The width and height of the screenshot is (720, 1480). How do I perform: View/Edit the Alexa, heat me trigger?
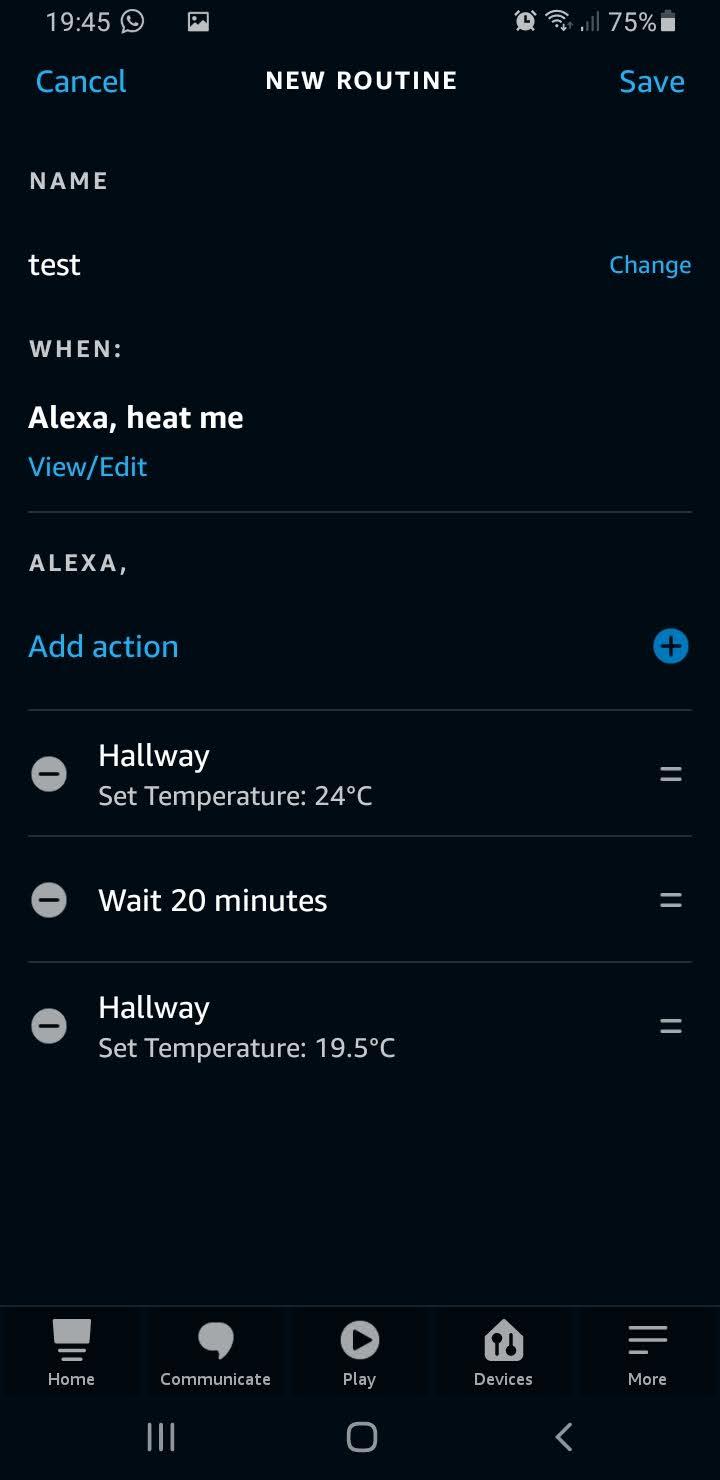(x=88, y=466)
